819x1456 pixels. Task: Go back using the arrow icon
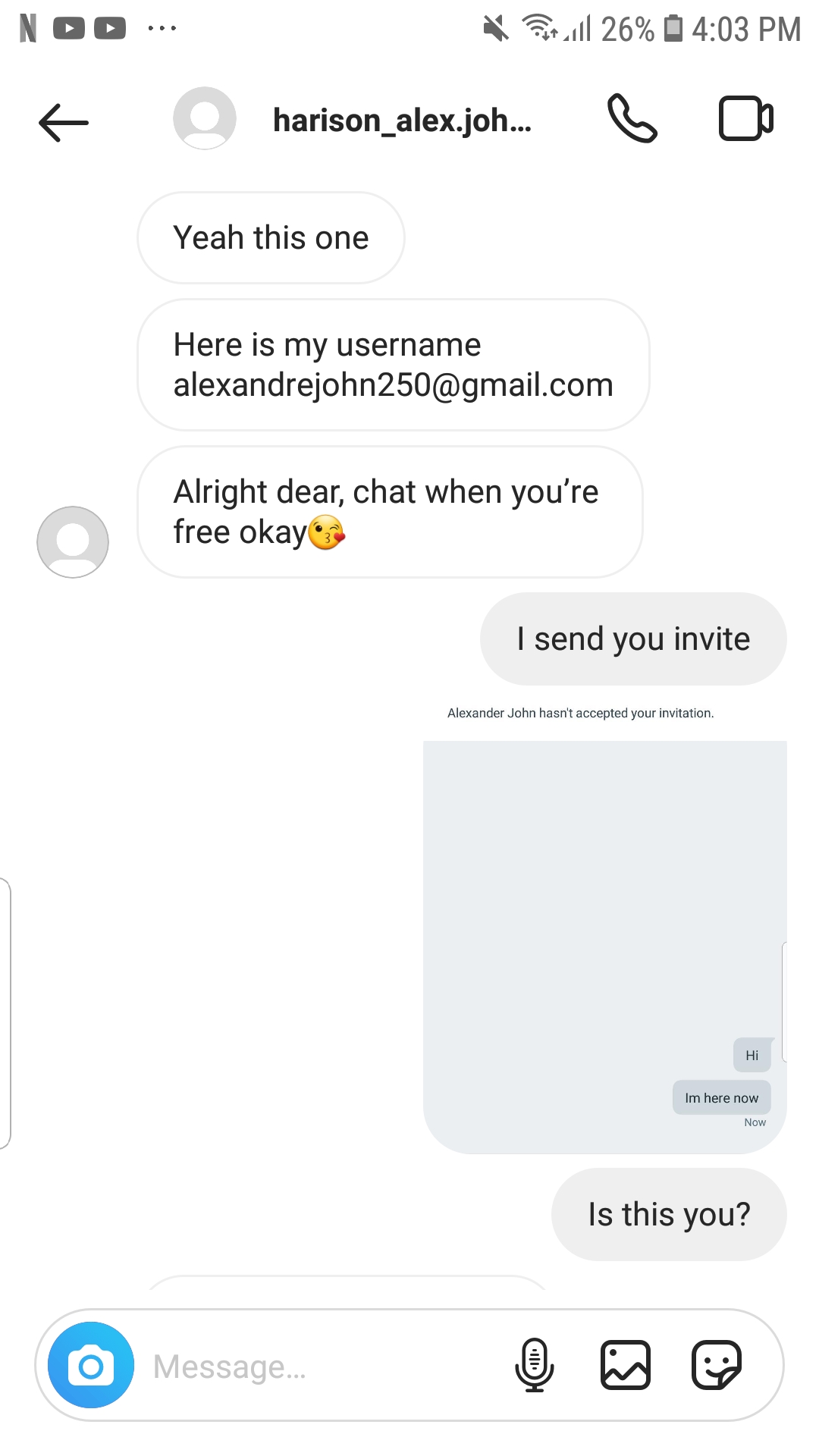click(x=64, y=122)
